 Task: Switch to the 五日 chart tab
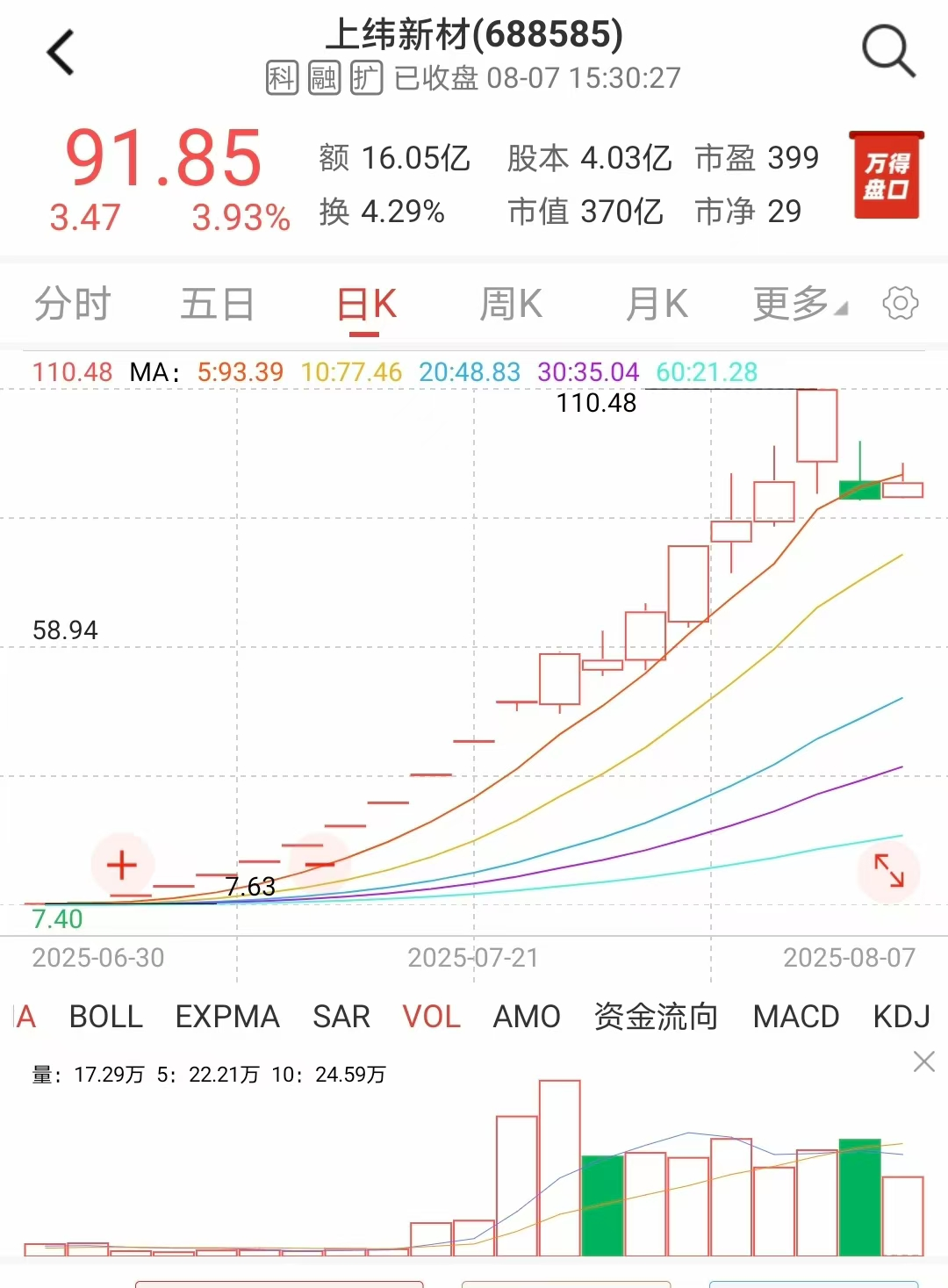click(217, 305)
